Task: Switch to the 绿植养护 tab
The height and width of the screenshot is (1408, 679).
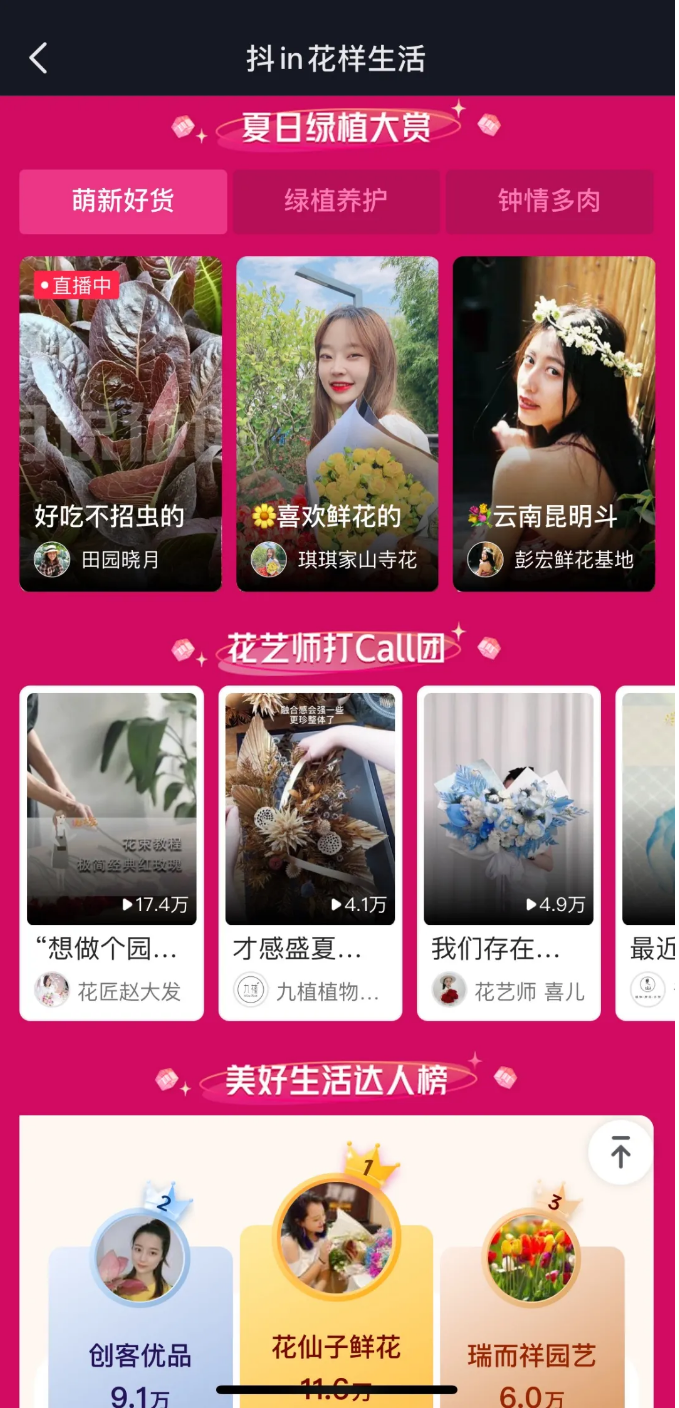Action: tap(336, 201)
